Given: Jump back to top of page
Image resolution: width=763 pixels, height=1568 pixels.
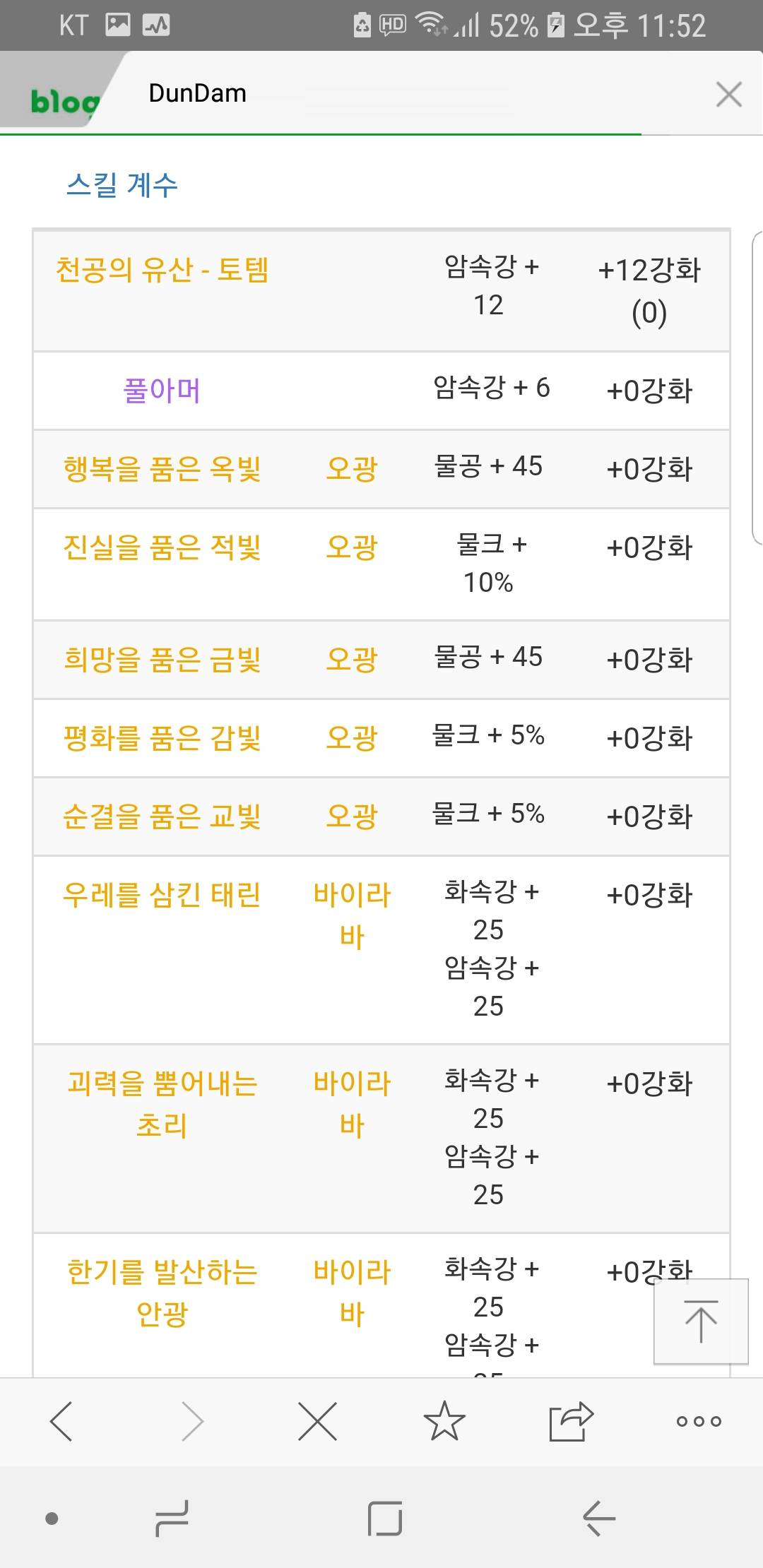Looking at the screenshot, I should coord(701,1321).
